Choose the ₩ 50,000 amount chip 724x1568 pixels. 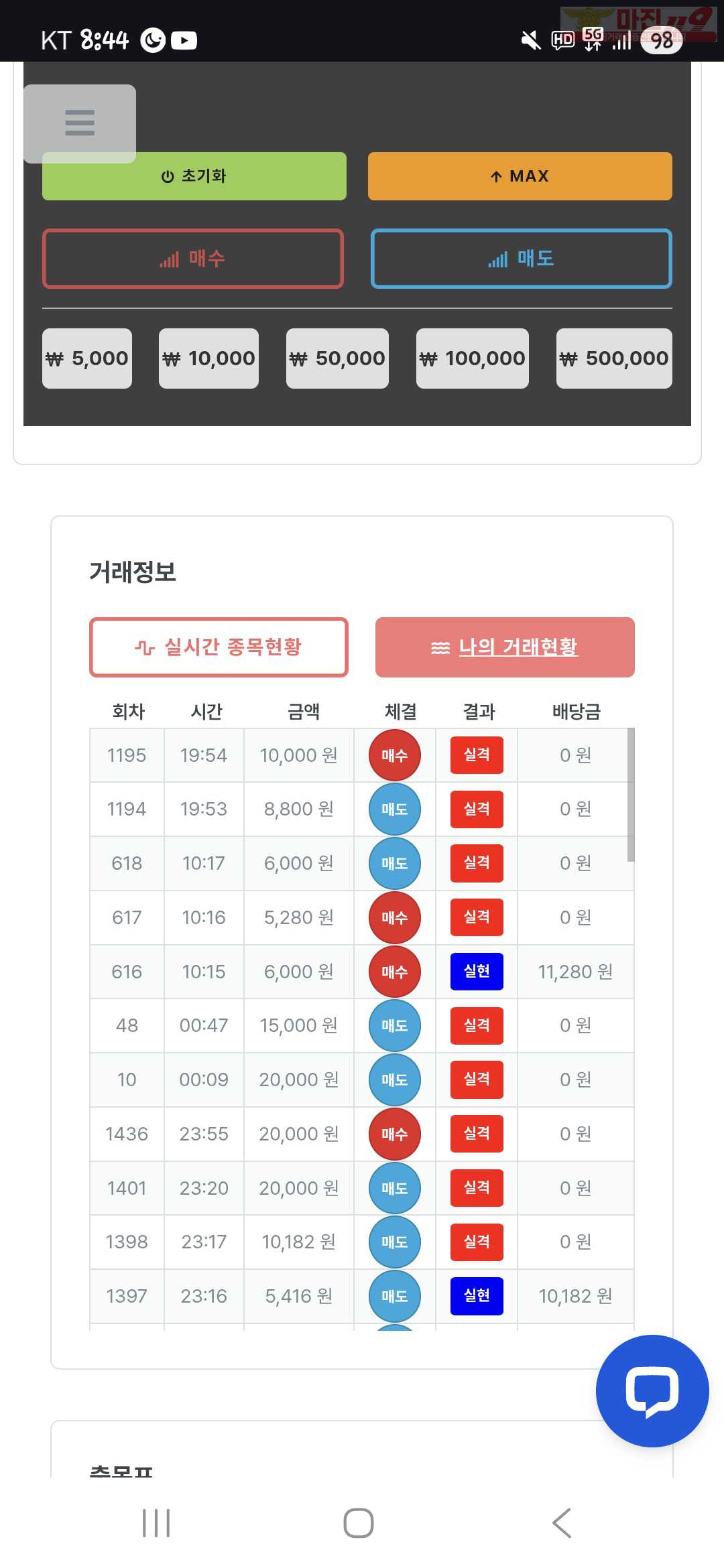pos(337,358)
